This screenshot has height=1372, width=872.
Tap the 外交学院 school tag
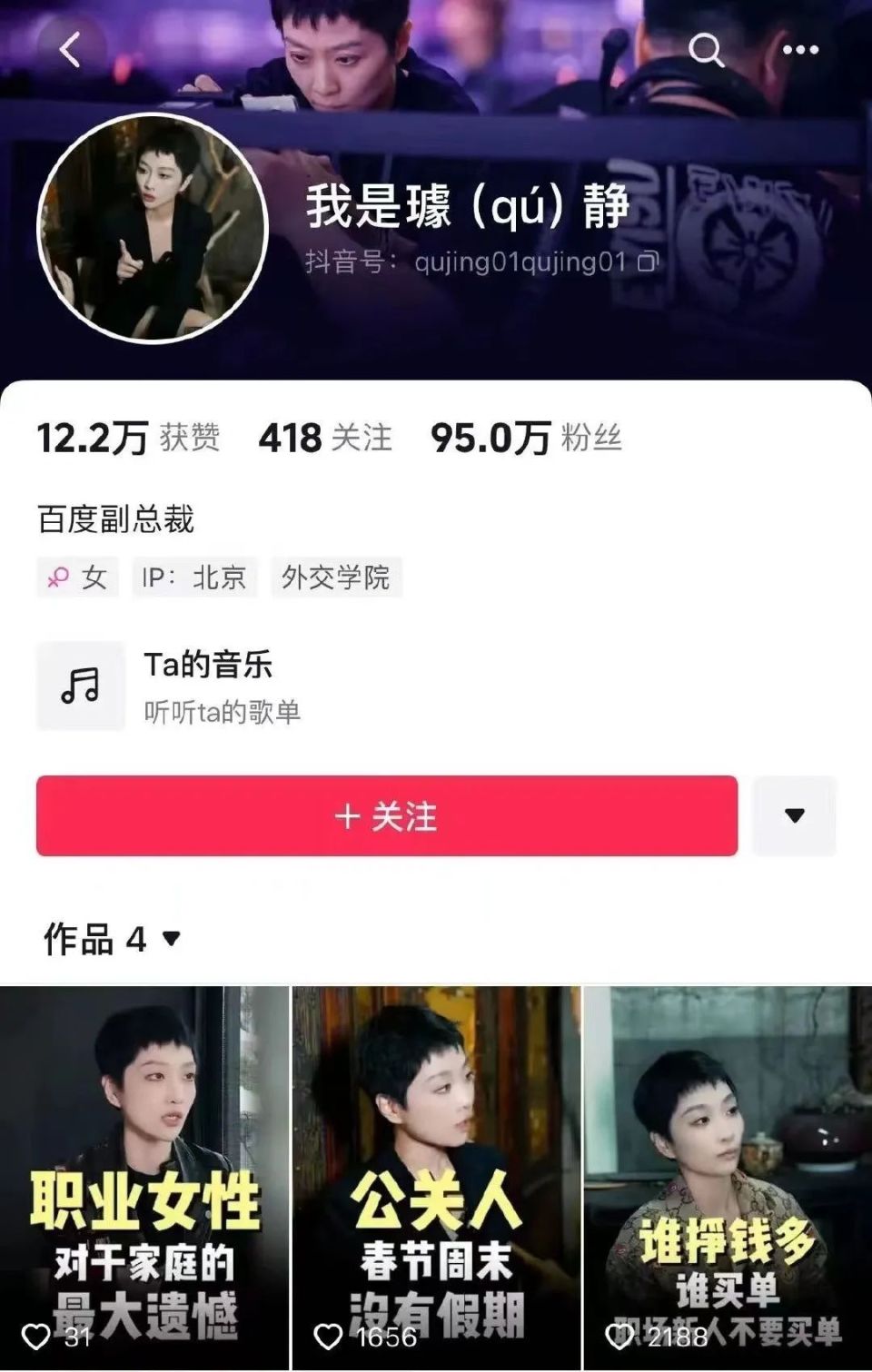coord(335,577)
